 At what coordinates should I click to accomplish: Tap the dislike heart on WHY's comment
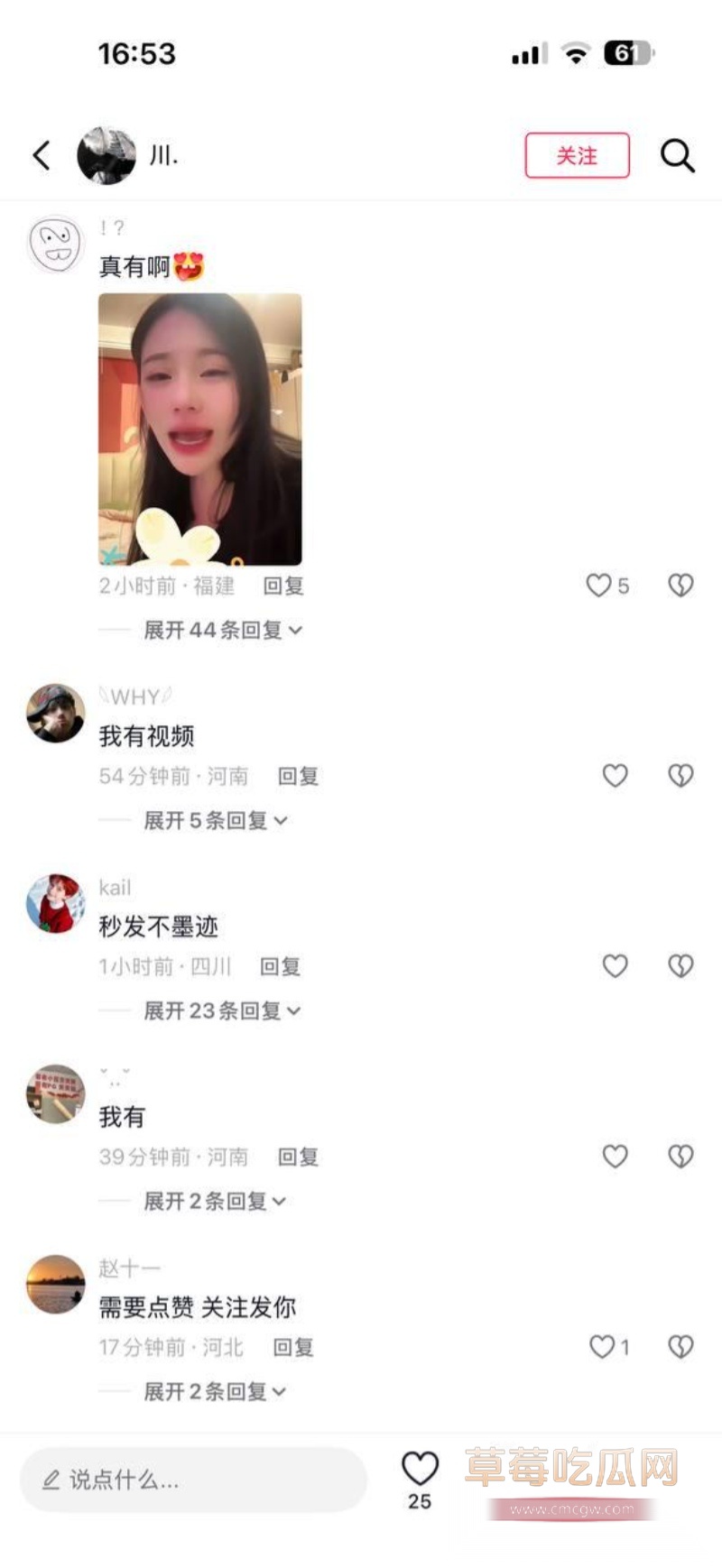click(680, 776)
